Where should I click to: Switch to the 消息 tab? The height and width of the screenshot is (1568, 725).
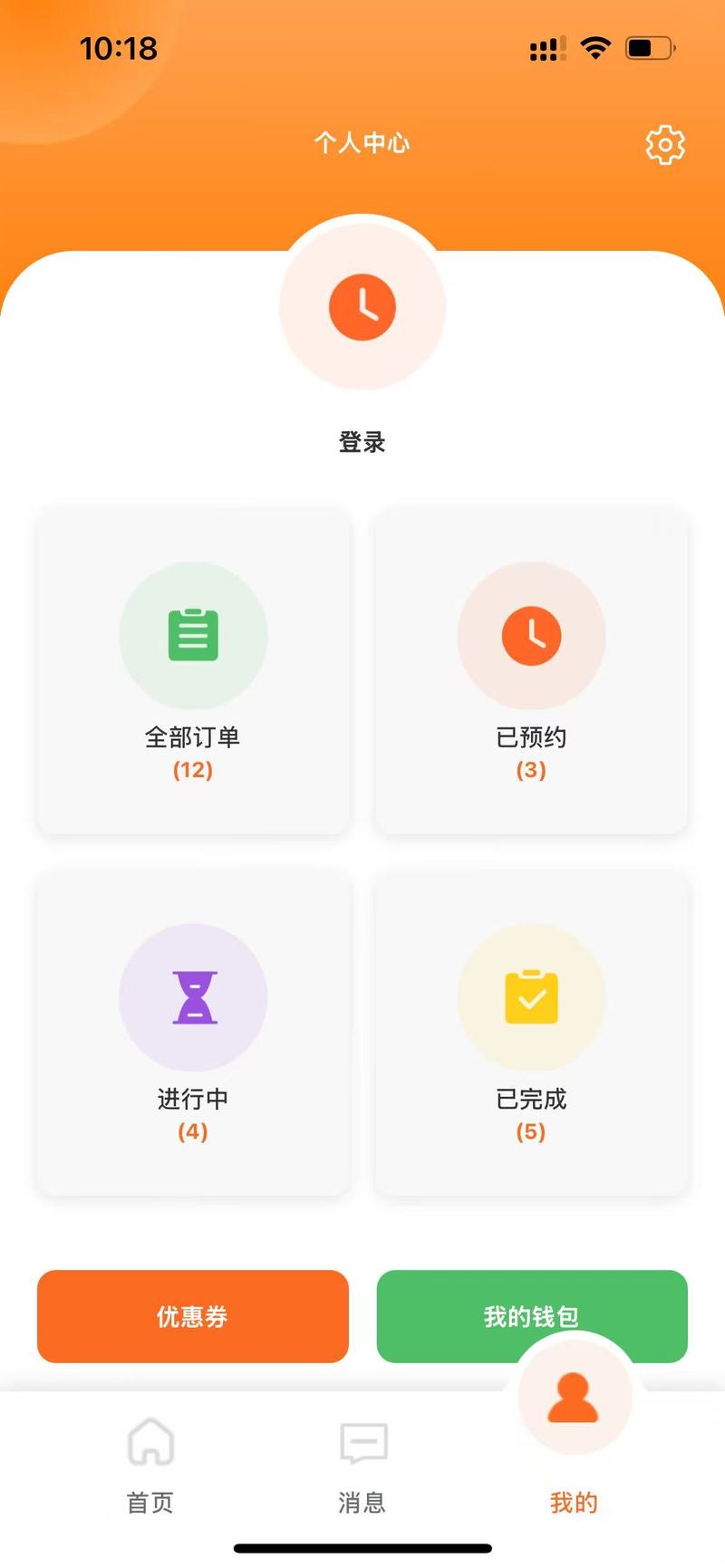click(362, 1465)
